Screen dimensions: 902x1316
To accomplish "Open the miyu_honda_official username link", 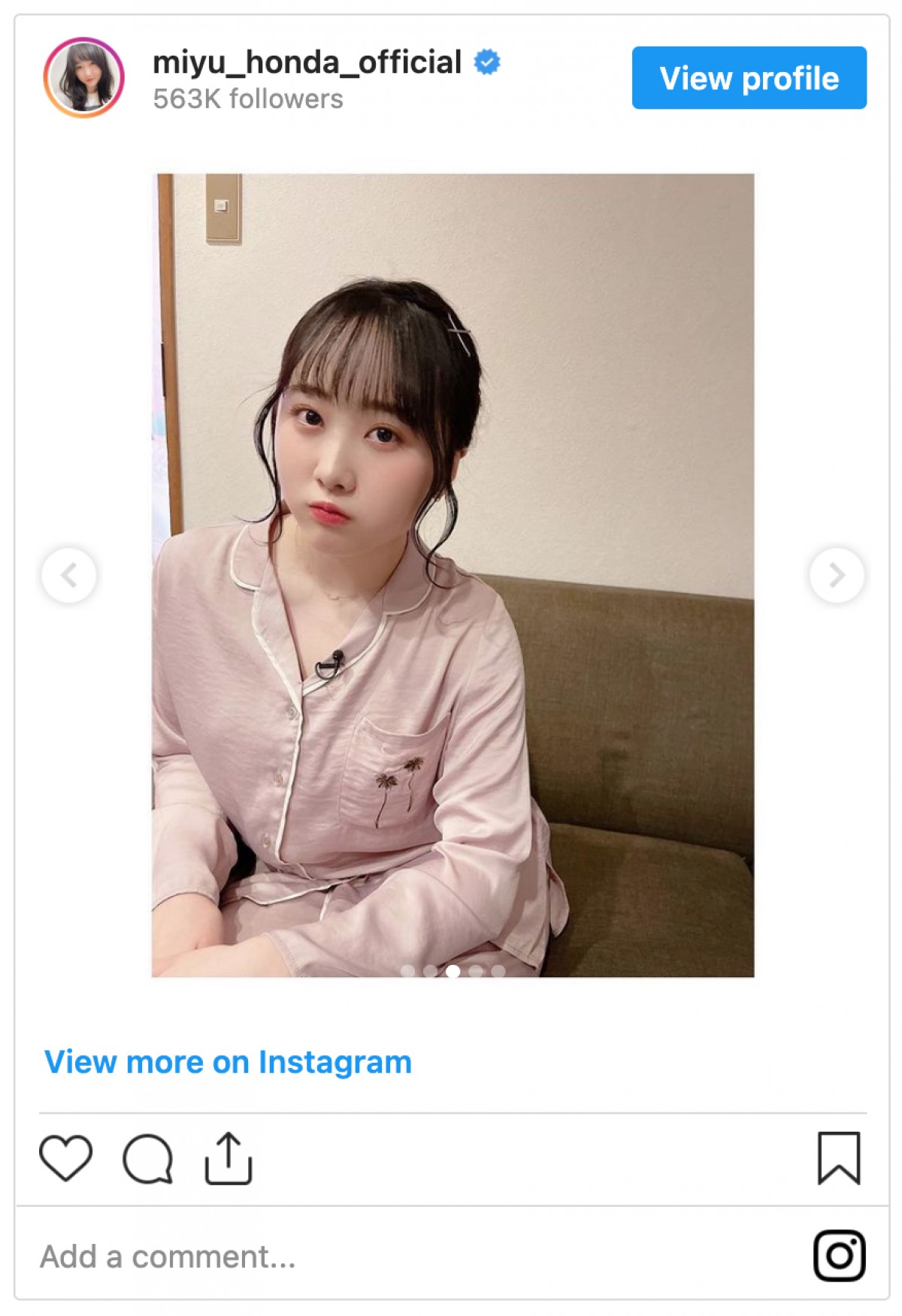I will pos(307,62).
